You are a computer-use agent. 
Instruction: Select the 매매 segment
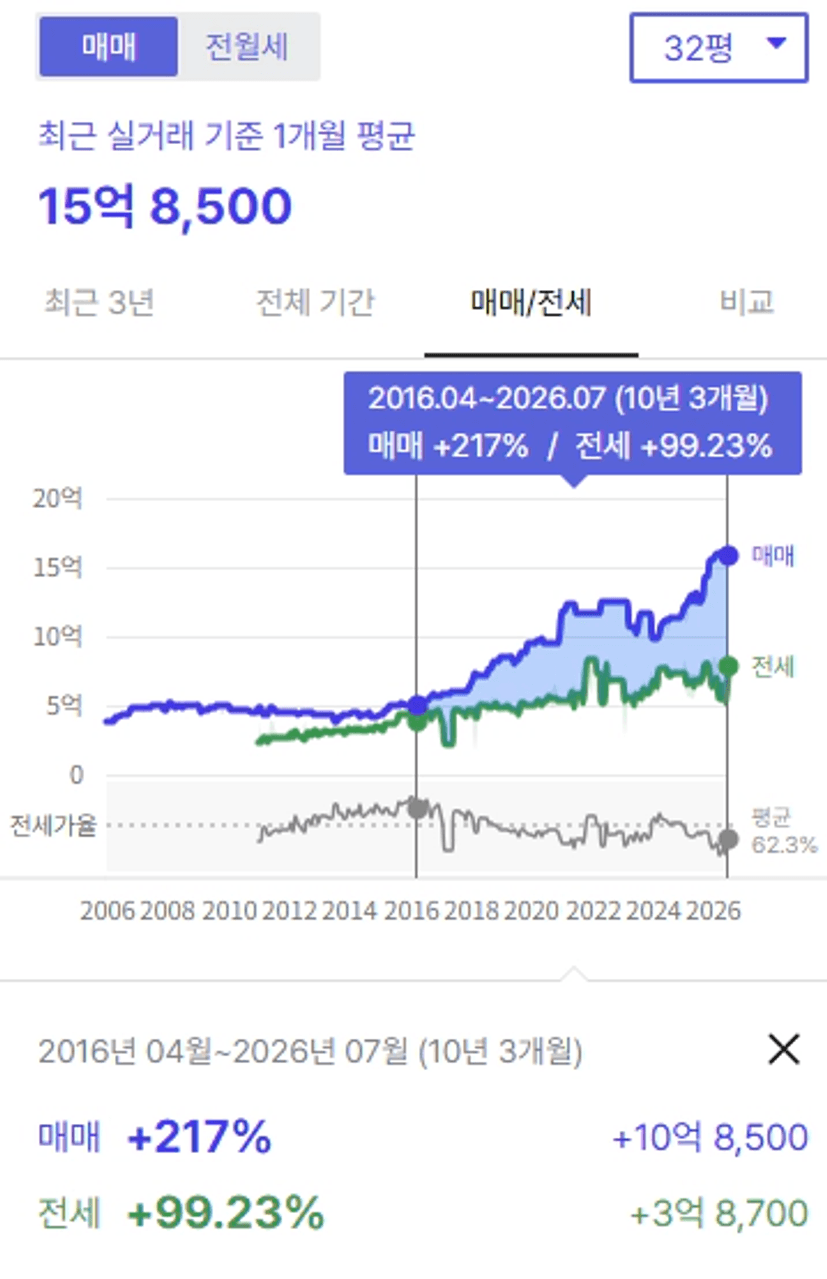point(108,47)
